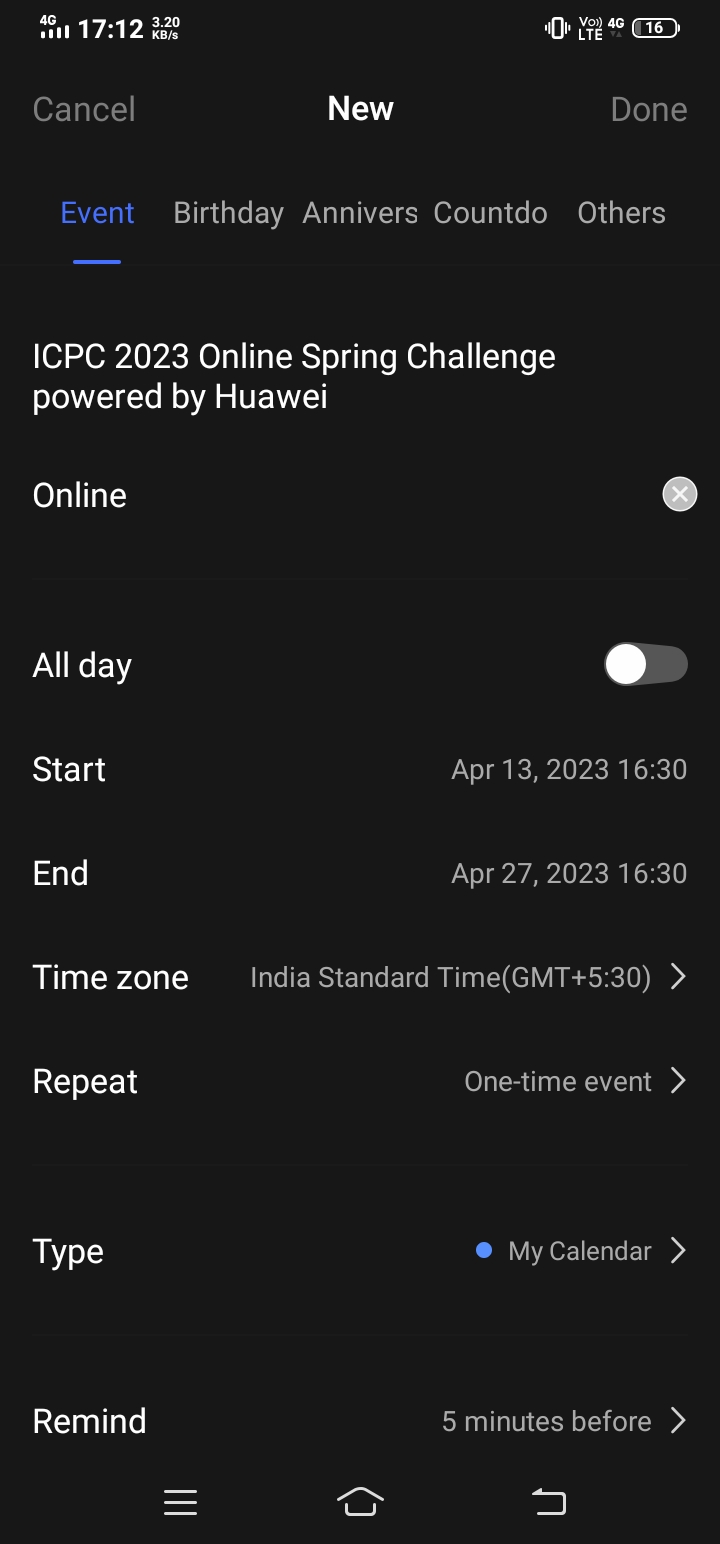
Task: Change the End date Apr 27, 2023
Action: [x=568, y=873]
